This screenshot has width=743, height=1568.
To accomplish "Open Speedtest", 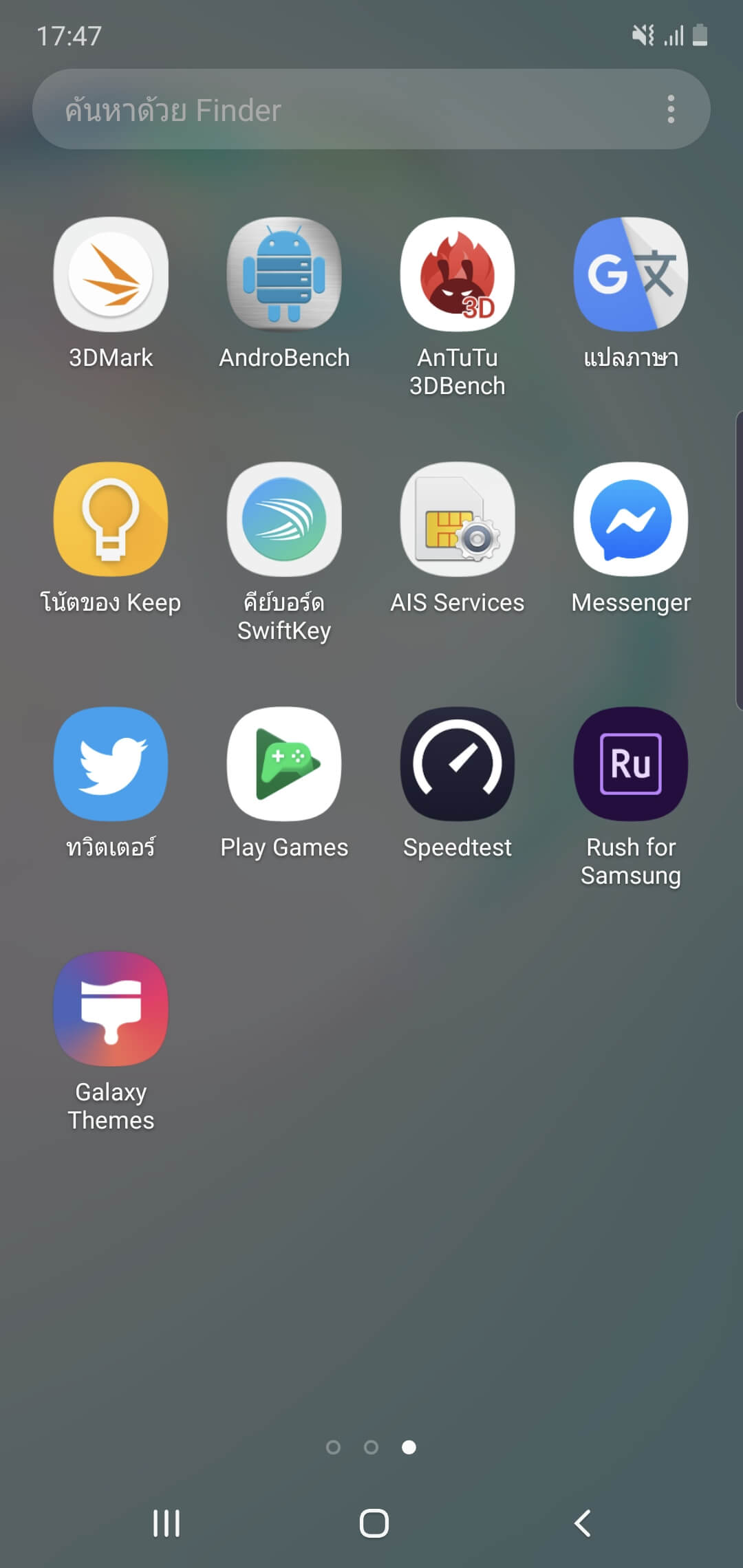I will 457,764.
